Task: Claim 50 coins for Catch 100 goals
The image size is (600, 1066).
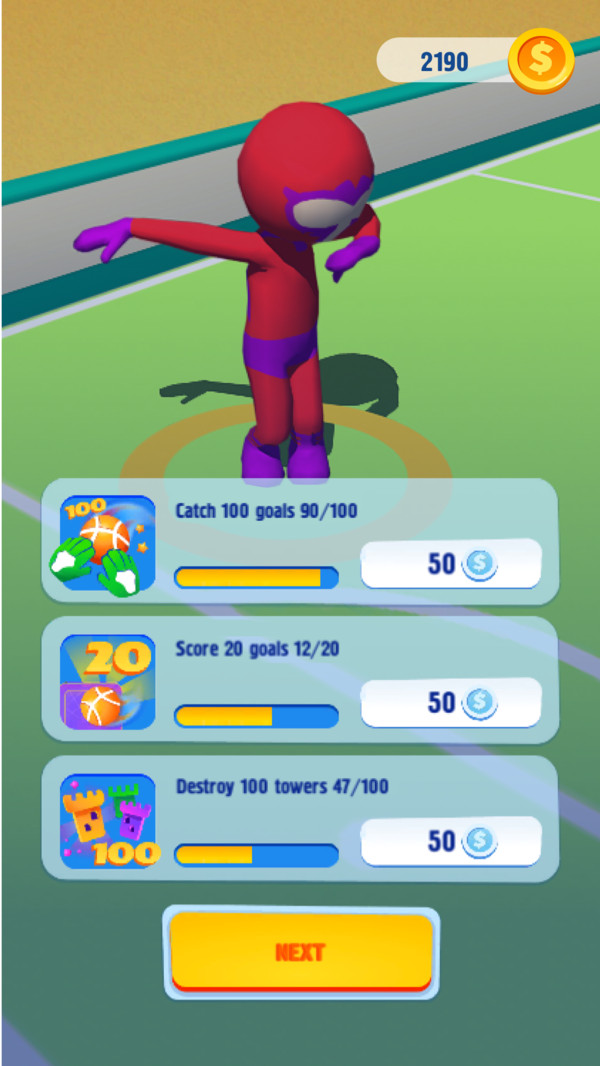Action: [x=450, y=564]
